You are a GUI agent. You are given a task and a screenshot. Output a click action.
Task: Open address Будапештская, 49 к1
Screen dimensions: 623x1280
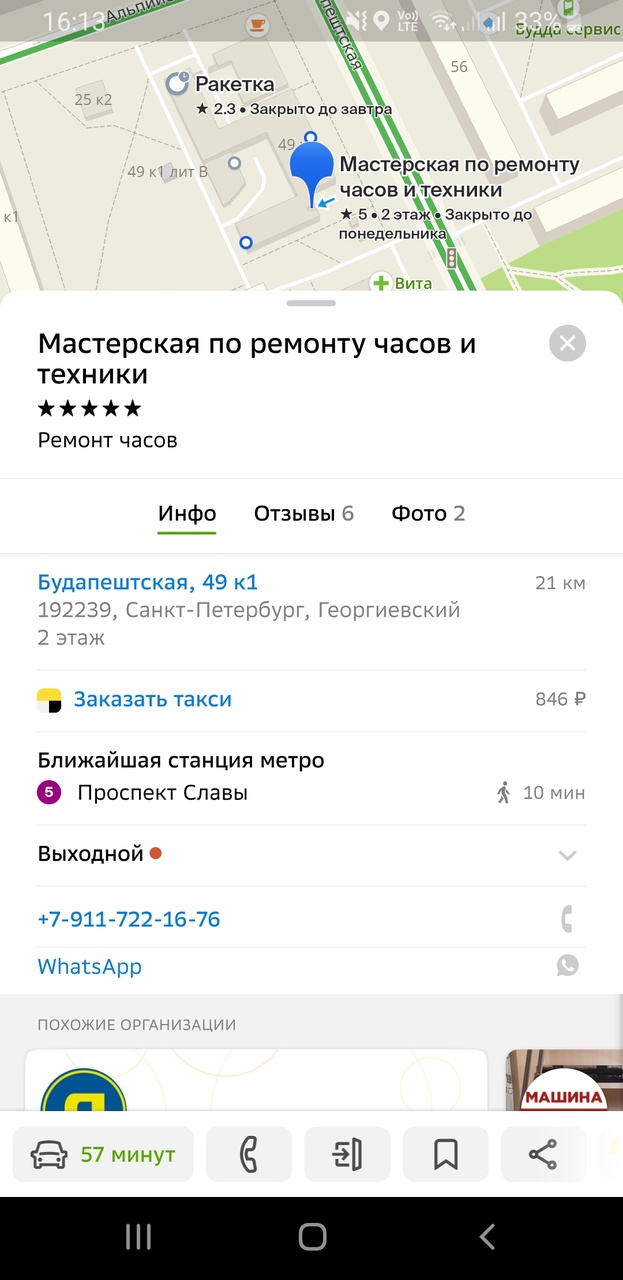pyautogui.click(x=148, y=582)
